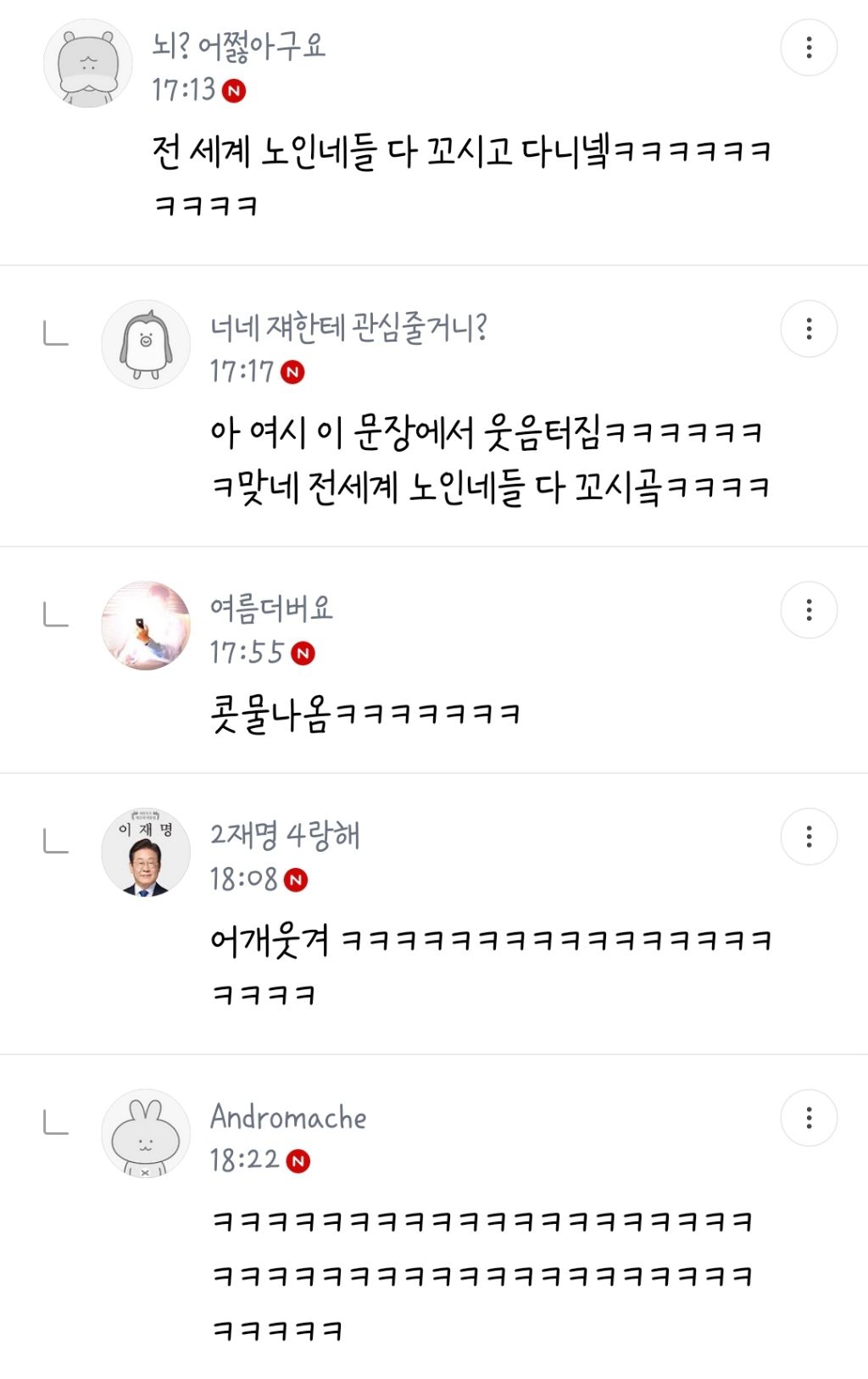Open the nickname 여름더버요

click(x=271, y=608)
